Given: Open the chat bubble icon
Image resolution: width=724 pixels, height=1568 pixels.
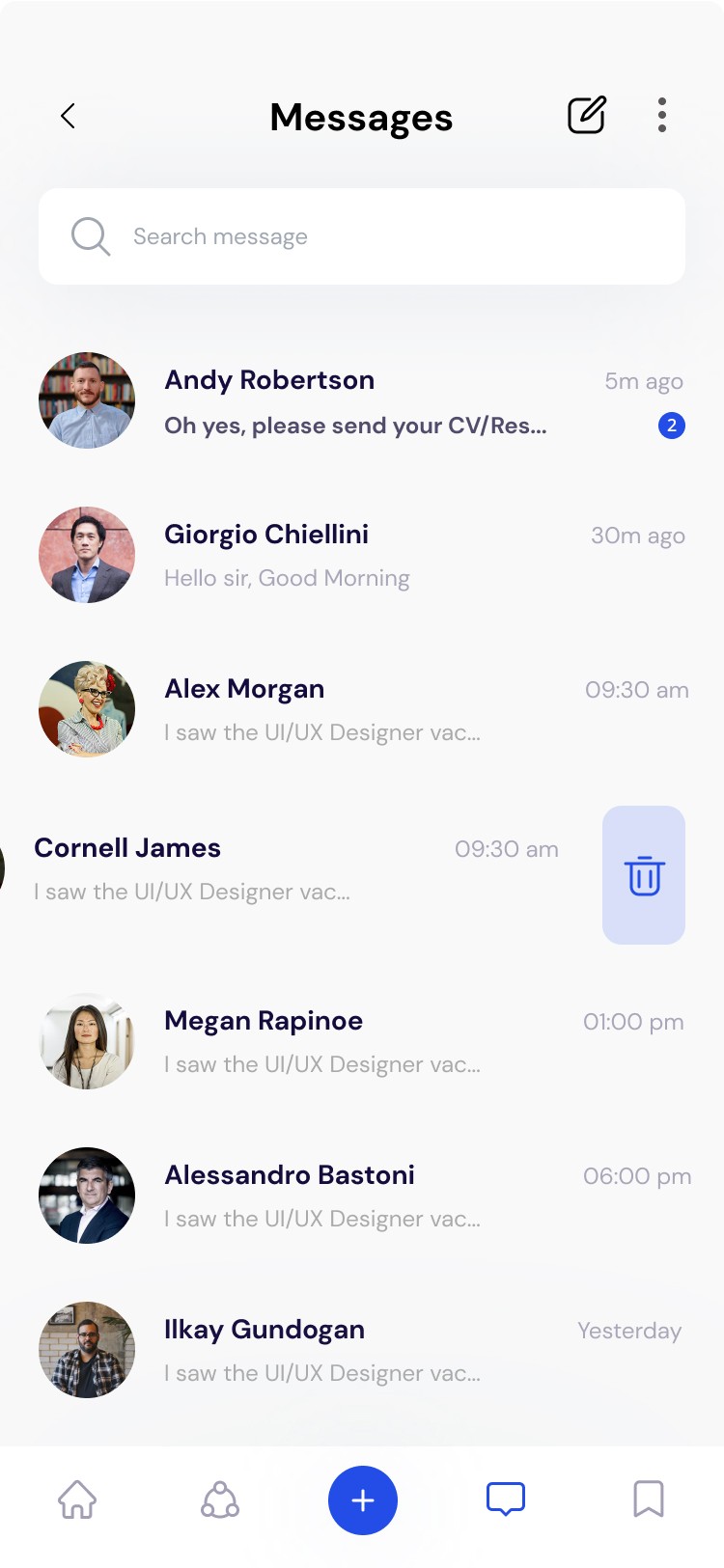Looking at the screenshot, I should coord(505,1499).
